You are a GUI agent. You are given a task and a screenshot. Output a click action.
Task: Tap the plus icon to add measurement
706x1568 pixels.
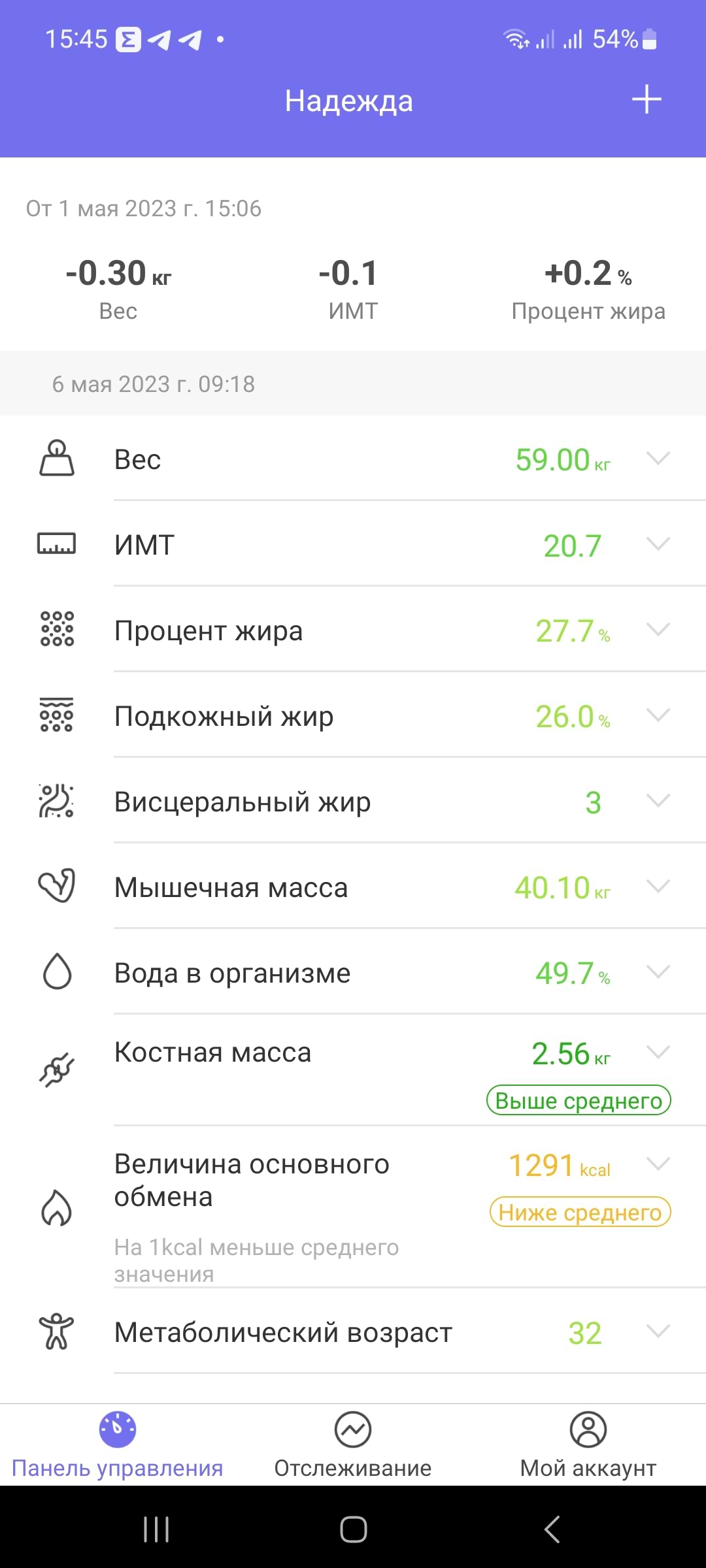coord(647,99)
